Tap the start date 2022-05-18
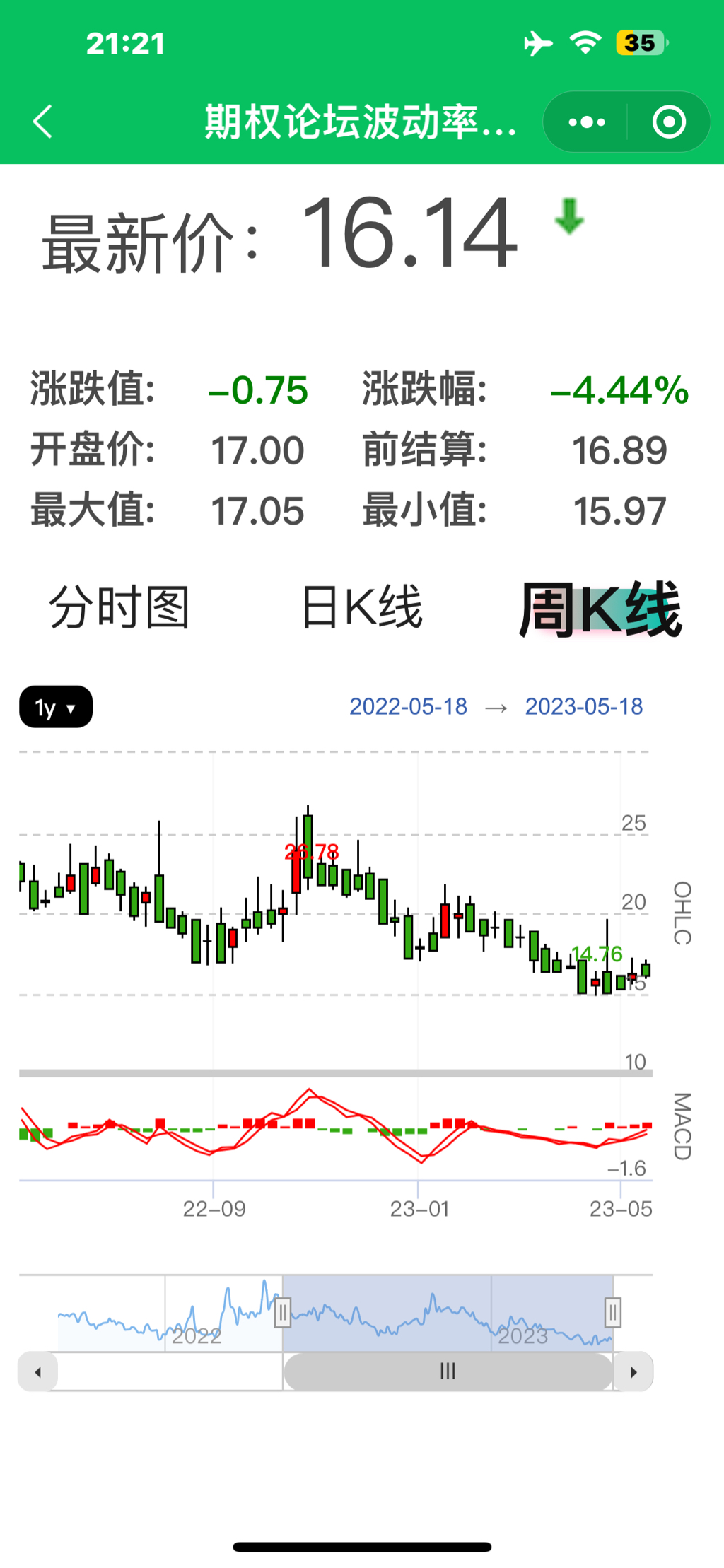724x1568 pixels. tap(408, 707)
